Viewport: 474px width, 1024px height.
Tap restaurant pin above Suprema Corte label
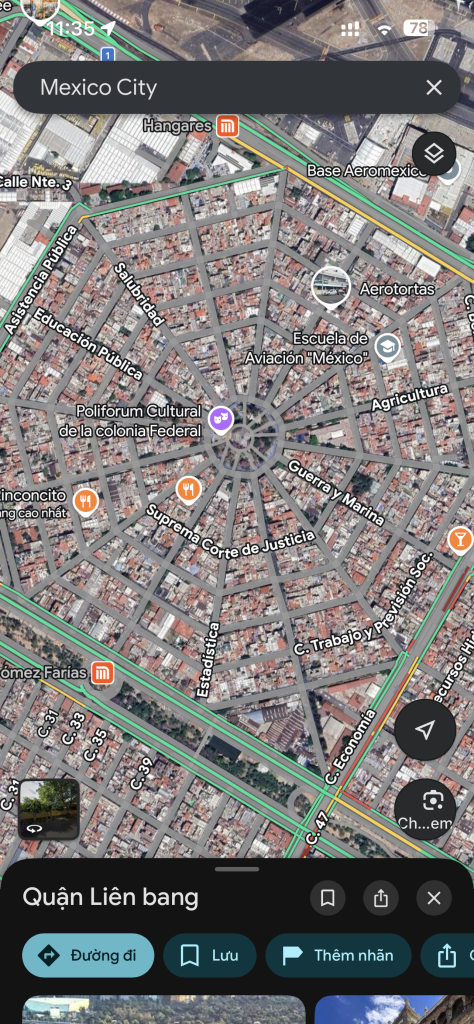pyautogui.click(x=188, y=489)
